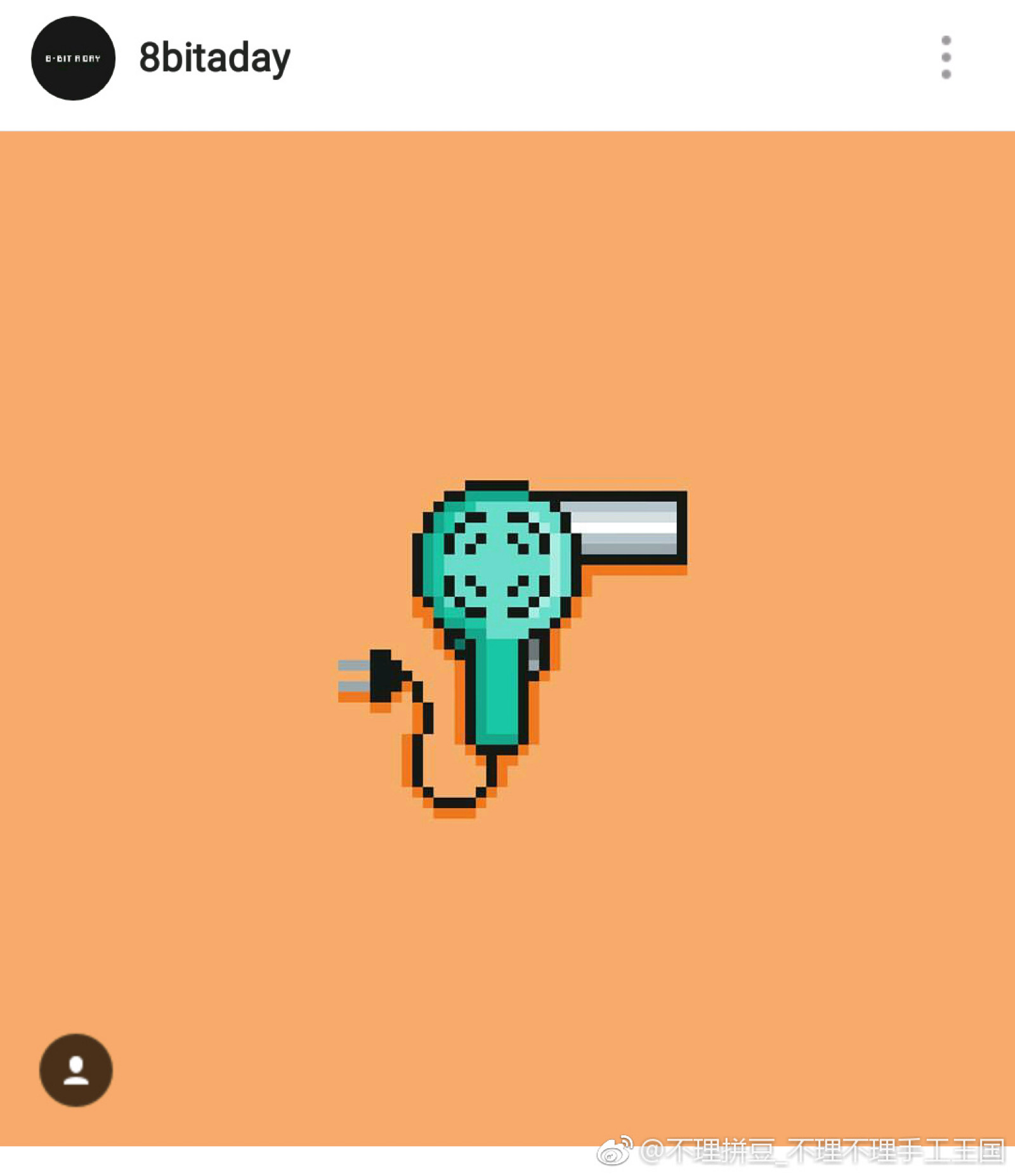Open the post's three-dot overflow menu

[945, 58]
